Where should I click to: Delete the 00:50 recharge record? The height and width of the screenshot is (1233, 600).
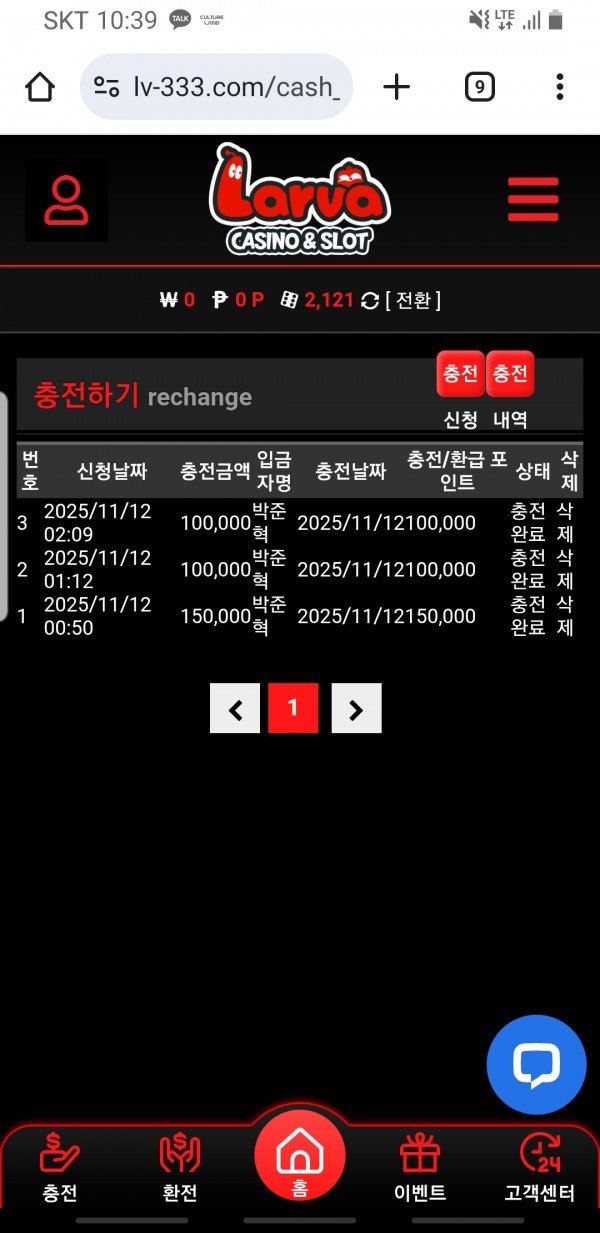566,617
